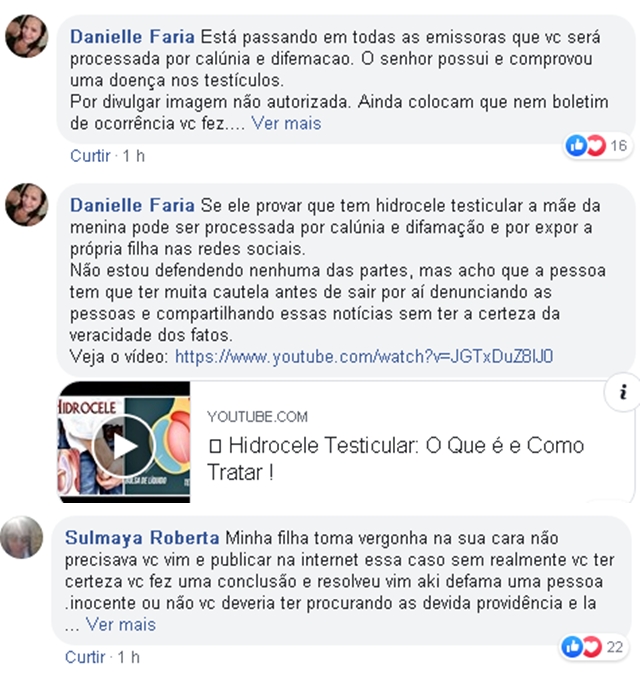Screen dimensions: 640x674
Task: Open Danielle Faria's profile from second comment name
Action: [132, 205]
